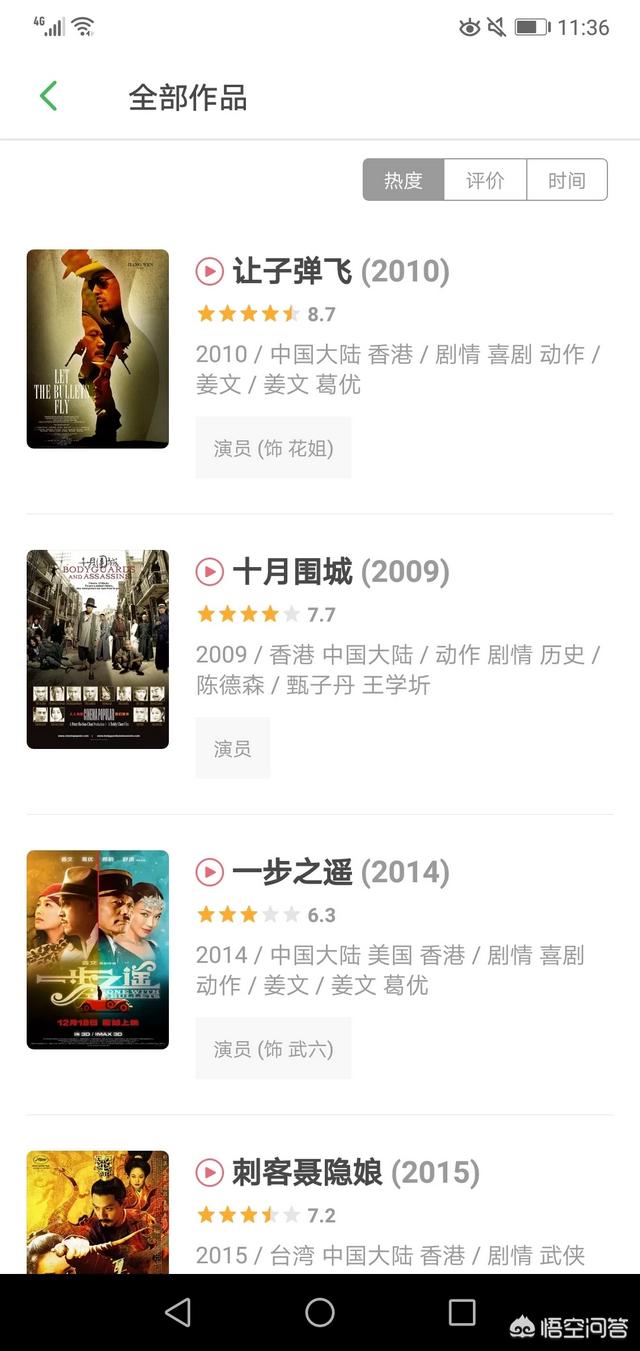Viewport: 640px width, 1351px height.
Task: Open the 一步之遥 movie poster
Action: tap(97, 949)
